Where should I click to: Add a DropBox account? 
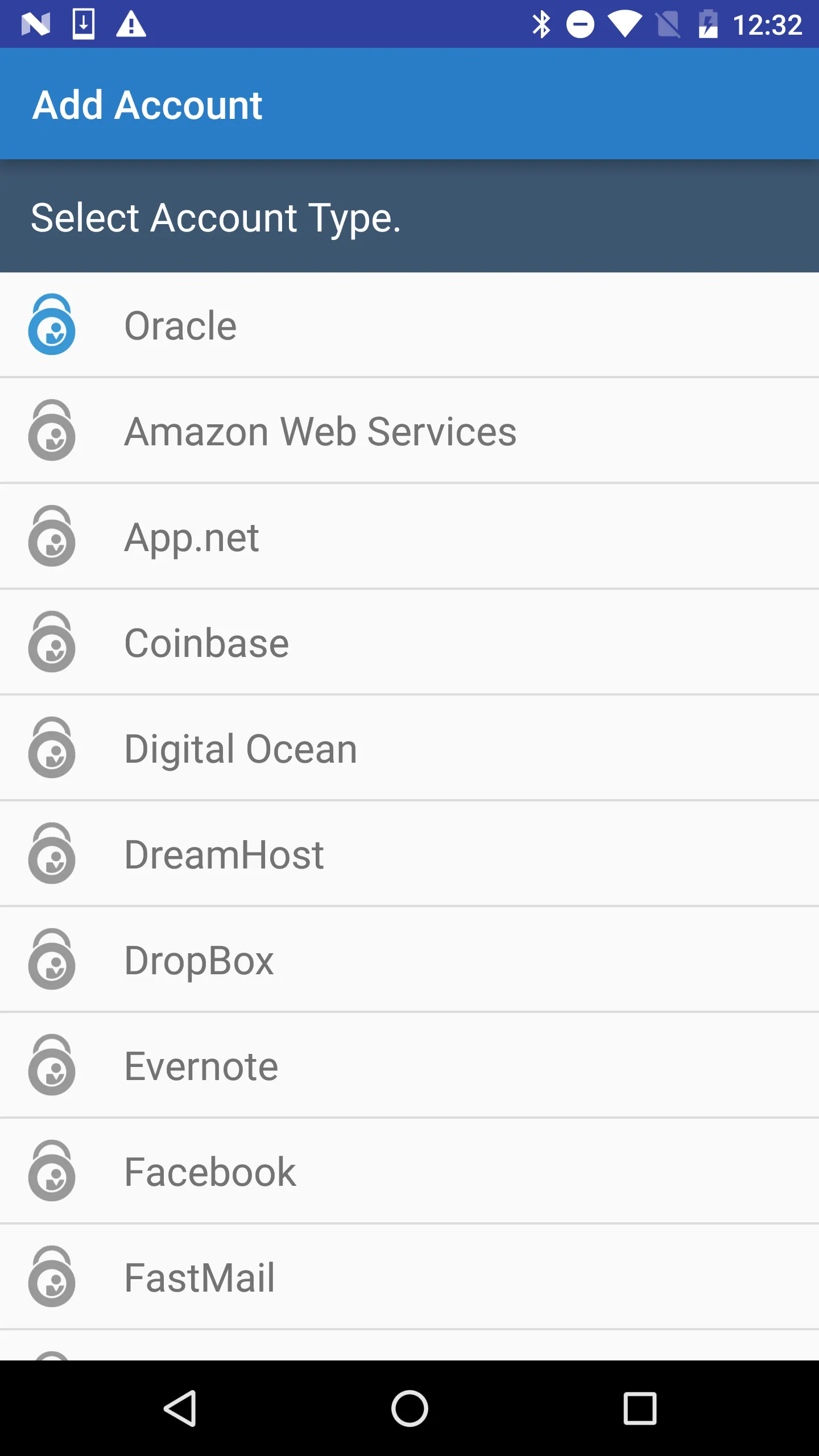(x=198, y=959)
